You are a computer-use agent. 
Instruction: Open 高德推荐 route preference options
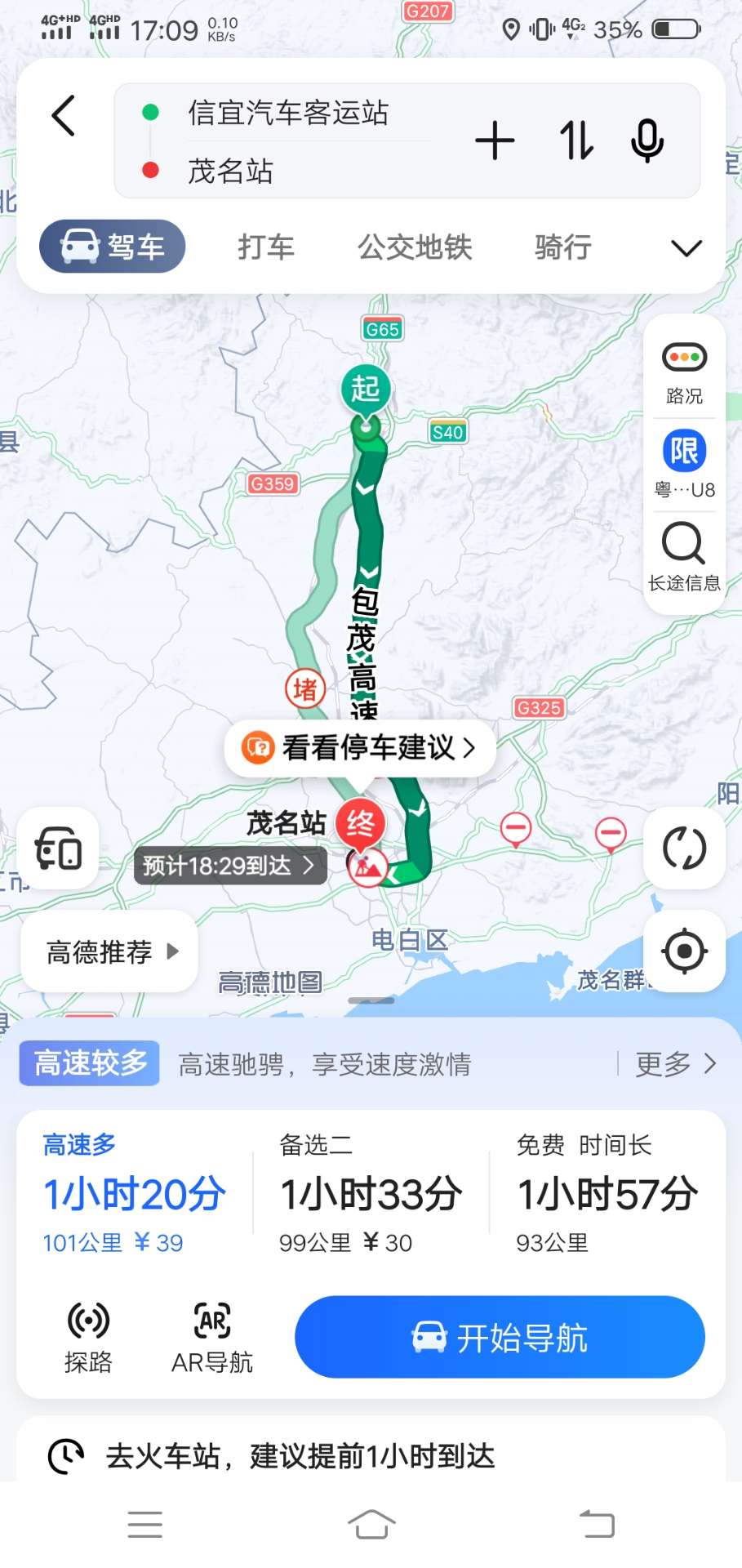click(x=110, y=951)
